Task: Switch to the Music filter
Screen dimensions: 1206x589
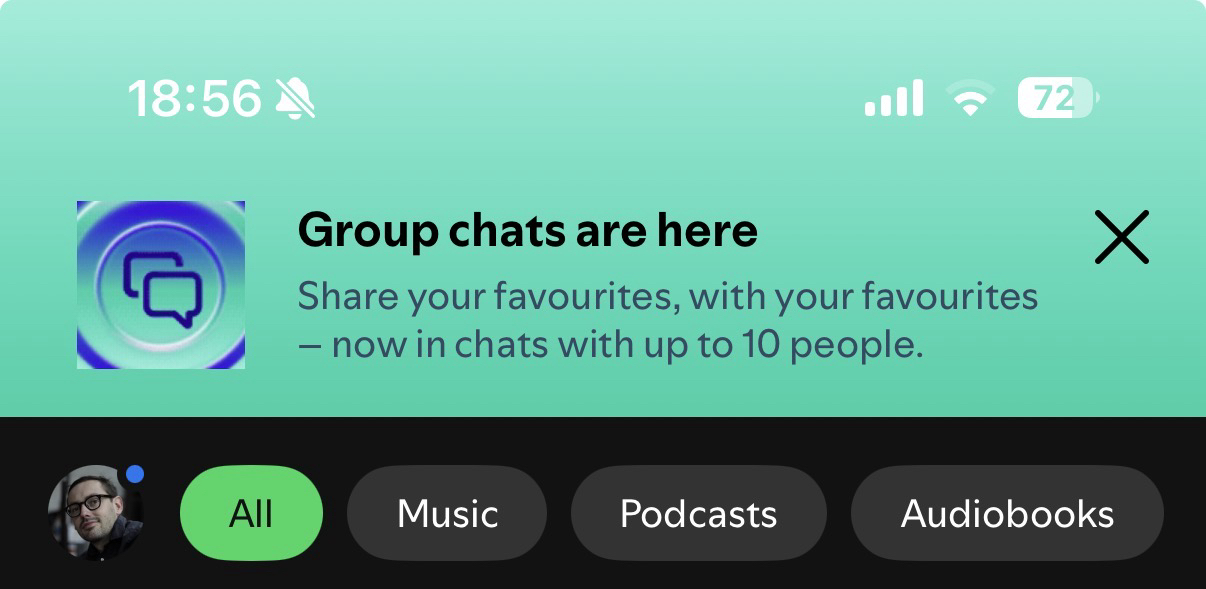Action: 447,513
